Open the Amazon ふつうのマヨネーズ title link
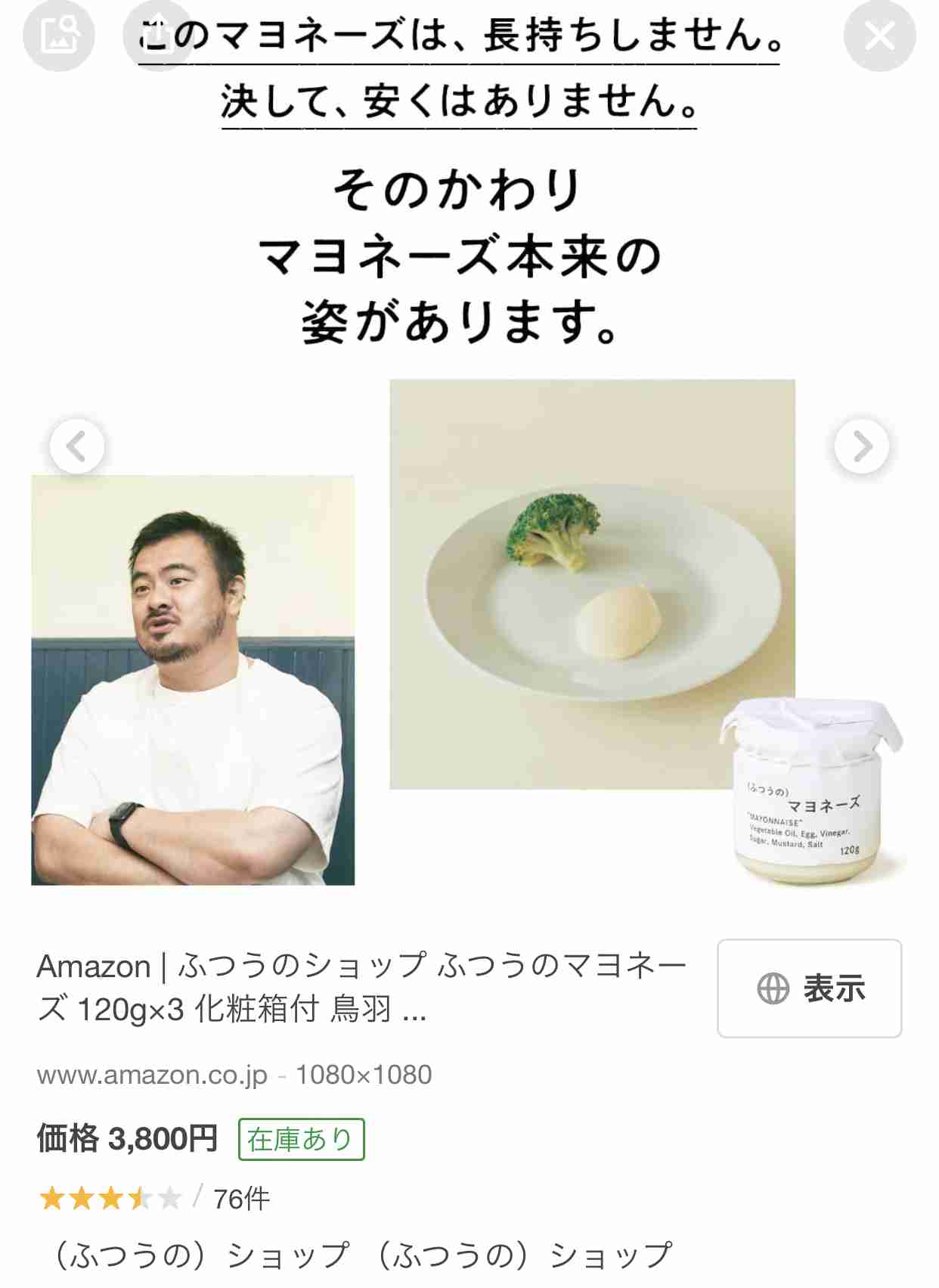This screenshot has height=1288, width=939. click(361, 987)
